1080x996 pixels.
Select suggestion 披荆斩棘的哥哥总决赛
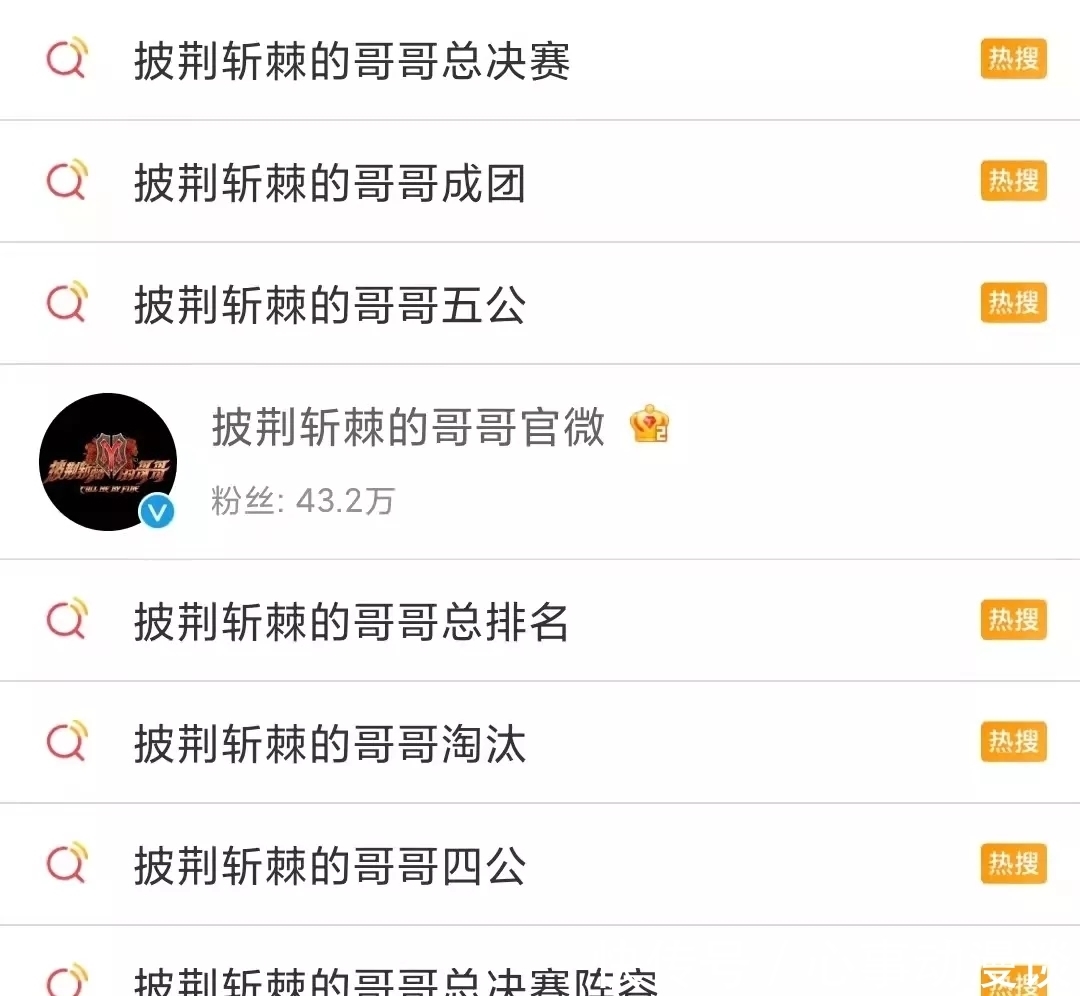click(x=352, y=61)
